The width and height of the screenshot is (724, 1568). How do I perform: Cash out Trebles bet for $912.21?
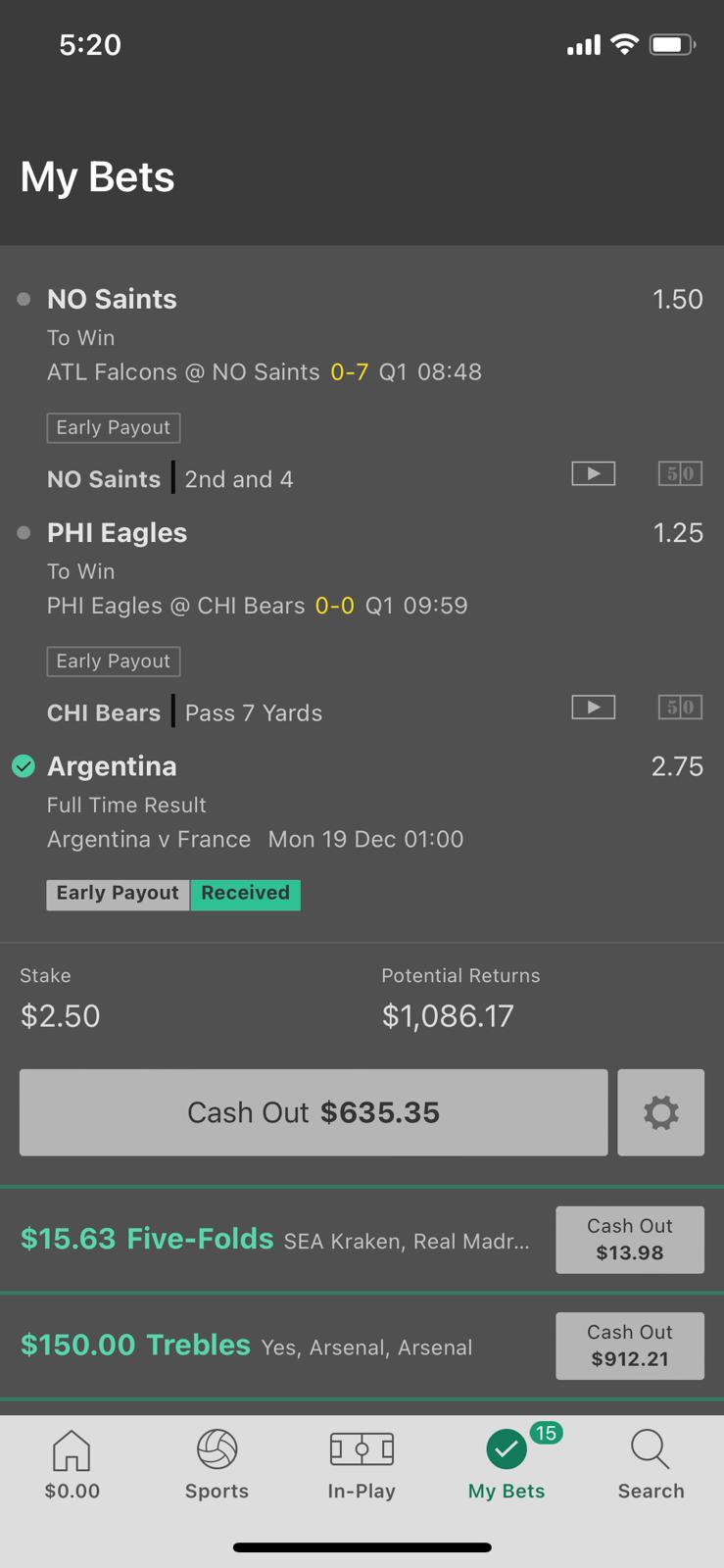coord(629,1346)
